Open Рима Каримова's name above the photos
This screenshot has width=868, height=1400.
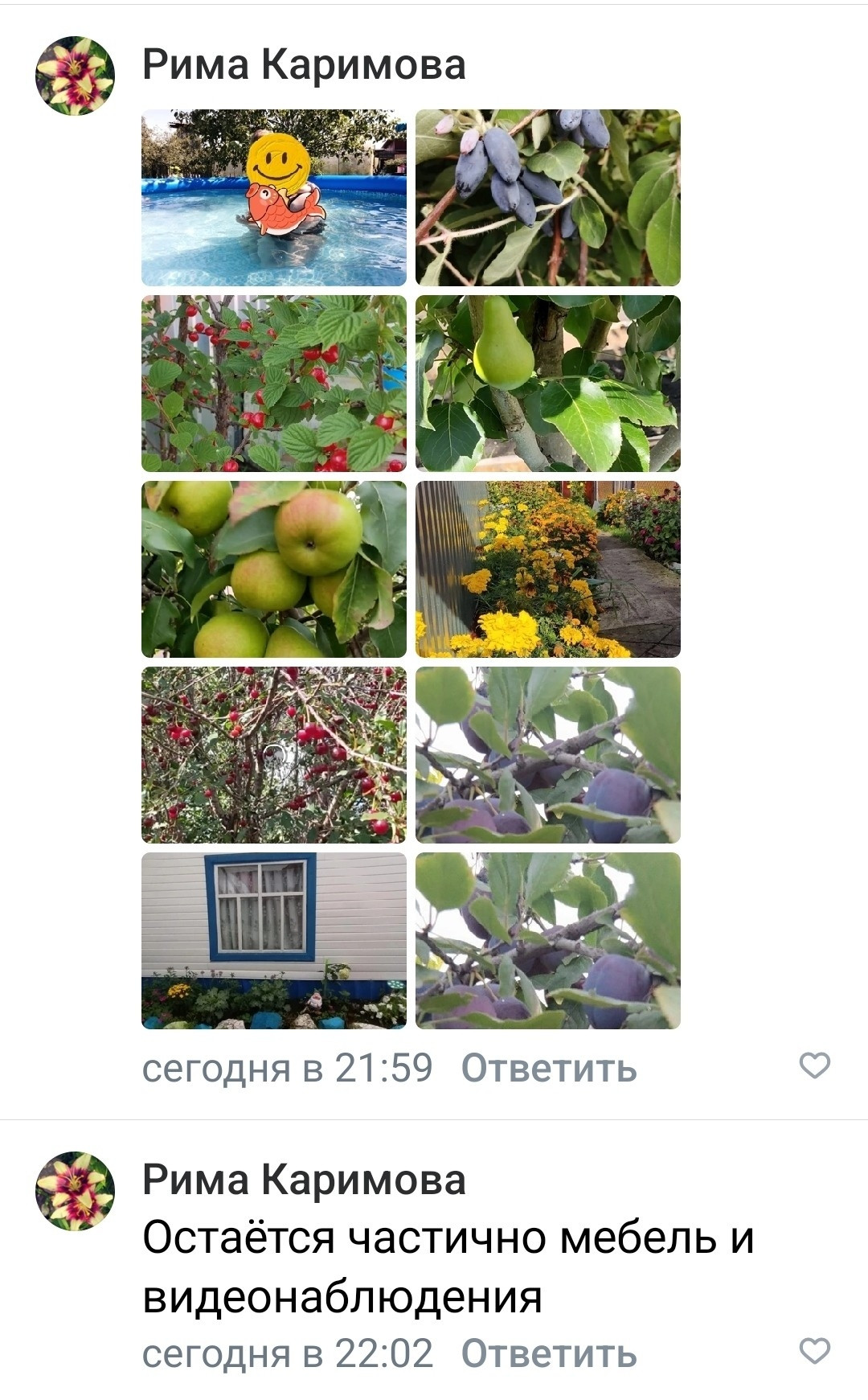tap(304, 65)
